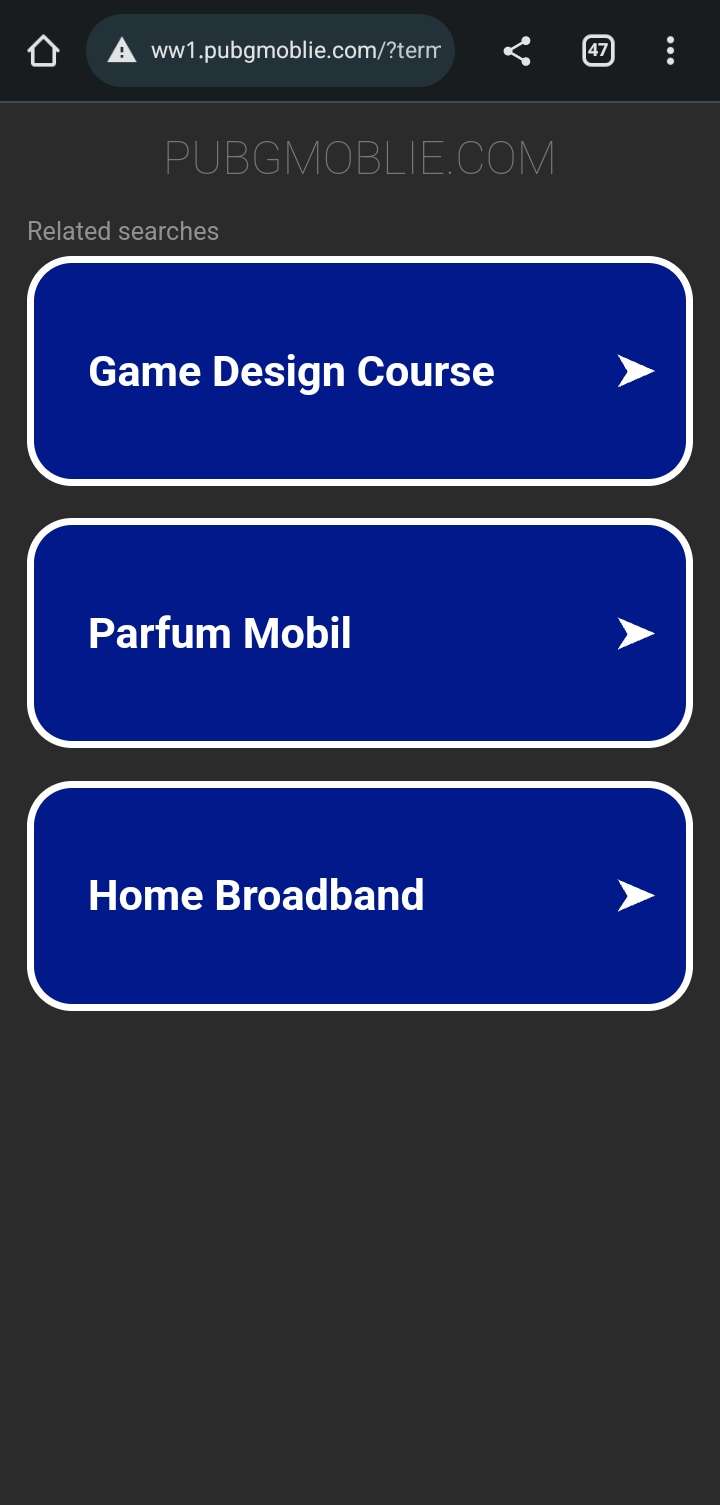Go to the browser home page
The width and height of the screenshot is (720, 1505).
tap(43, 51)
